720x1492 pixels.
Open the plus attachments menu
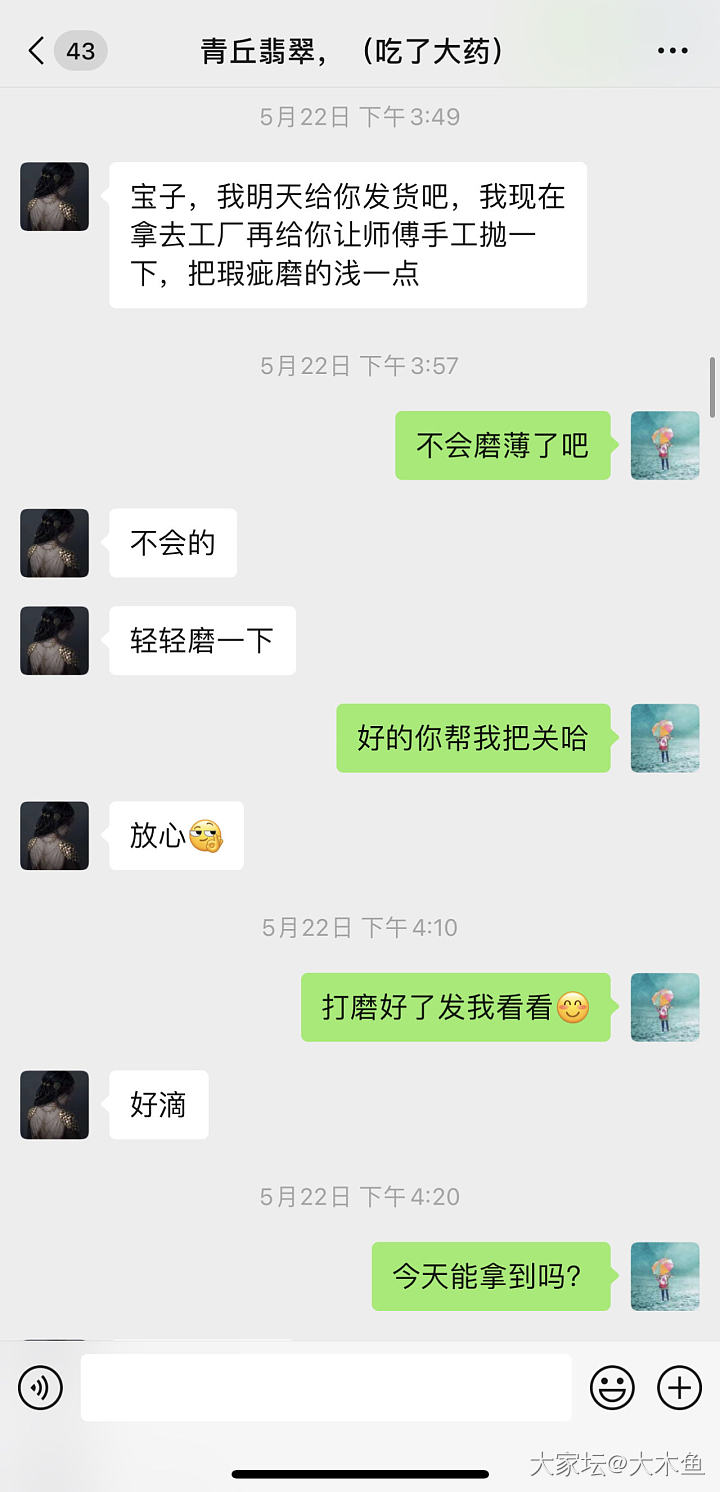(679, 1387)
